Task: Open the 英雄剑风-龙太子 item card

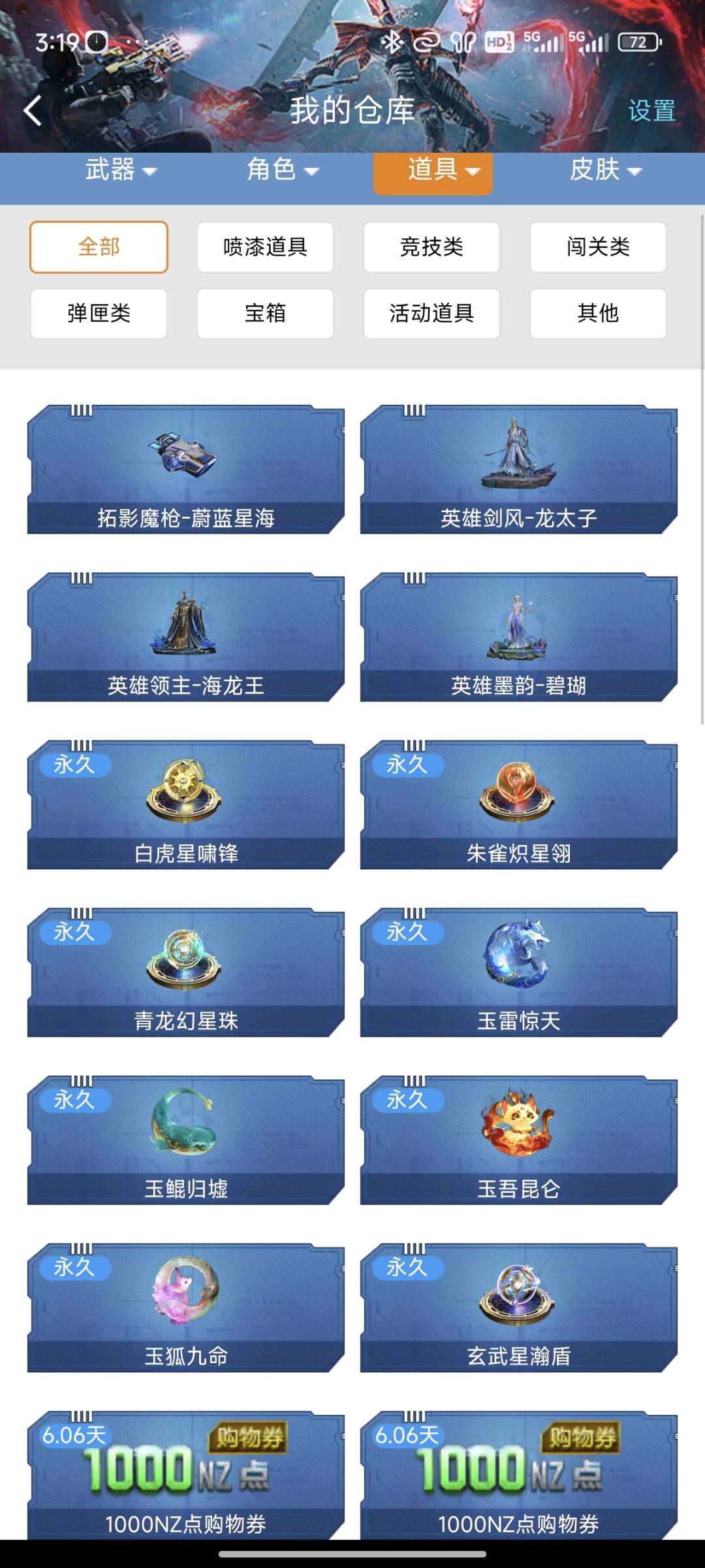Action: coord(519,470)
